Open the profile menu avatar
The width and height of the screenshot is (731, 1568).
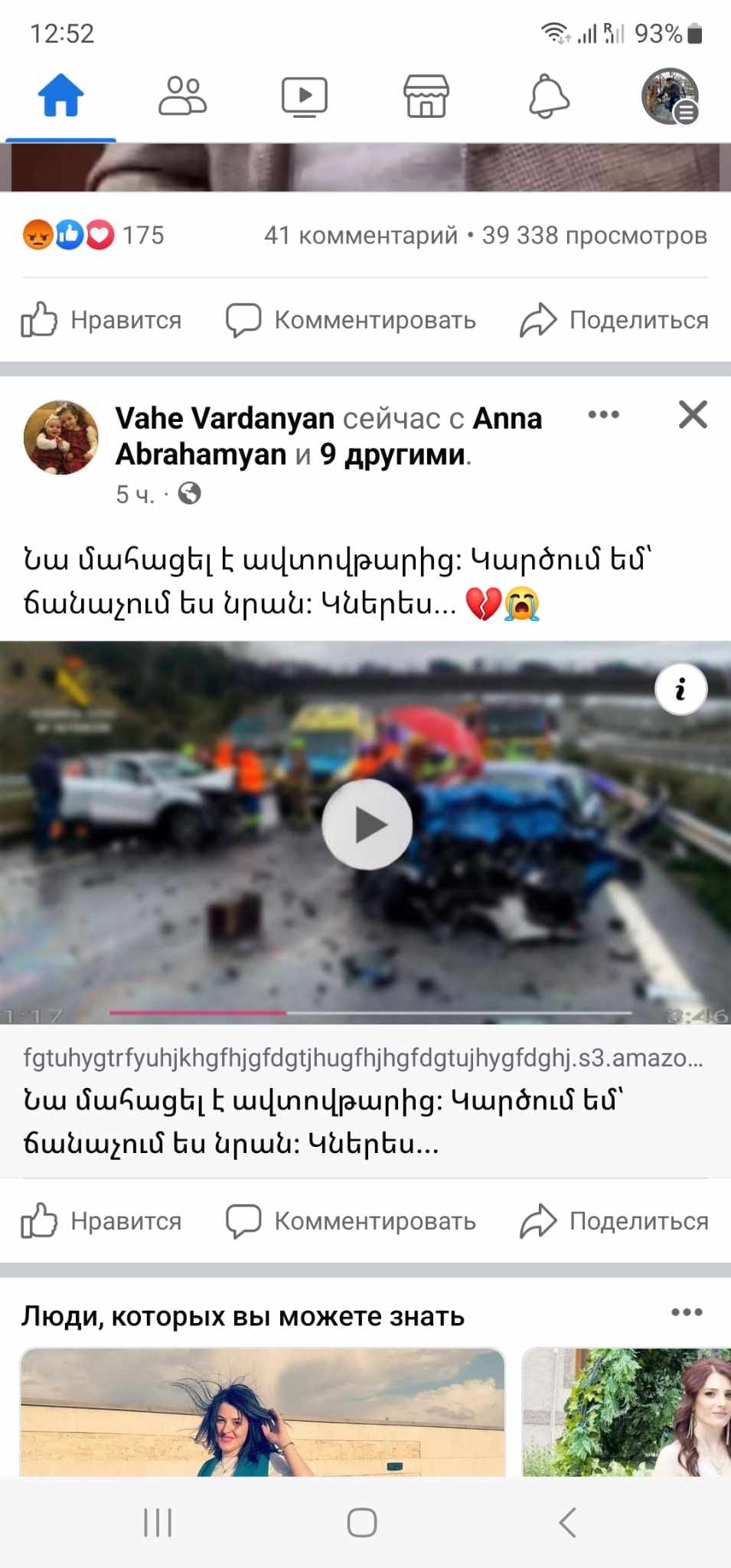pos(670,96)
